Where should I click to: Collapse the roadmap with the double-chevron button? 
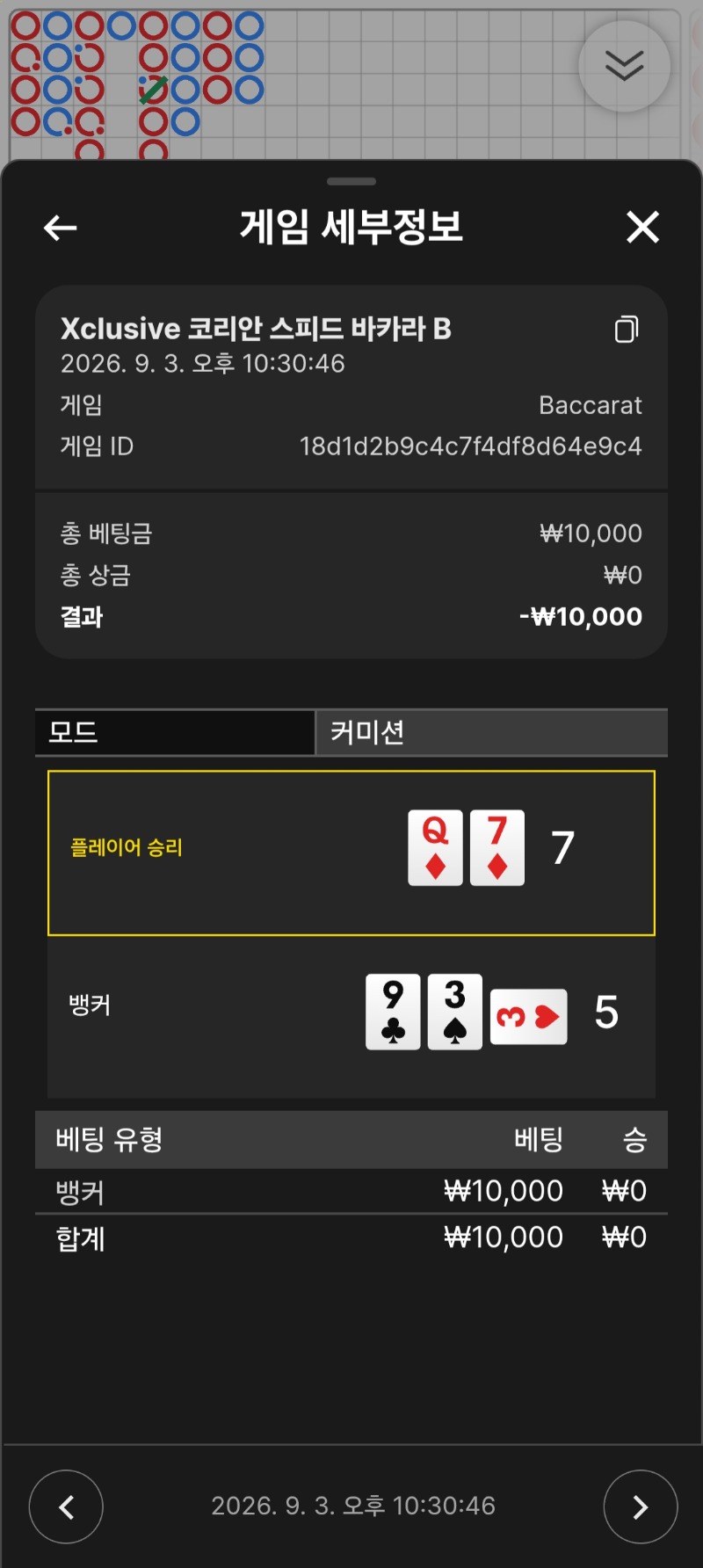[x=625, y=66]
